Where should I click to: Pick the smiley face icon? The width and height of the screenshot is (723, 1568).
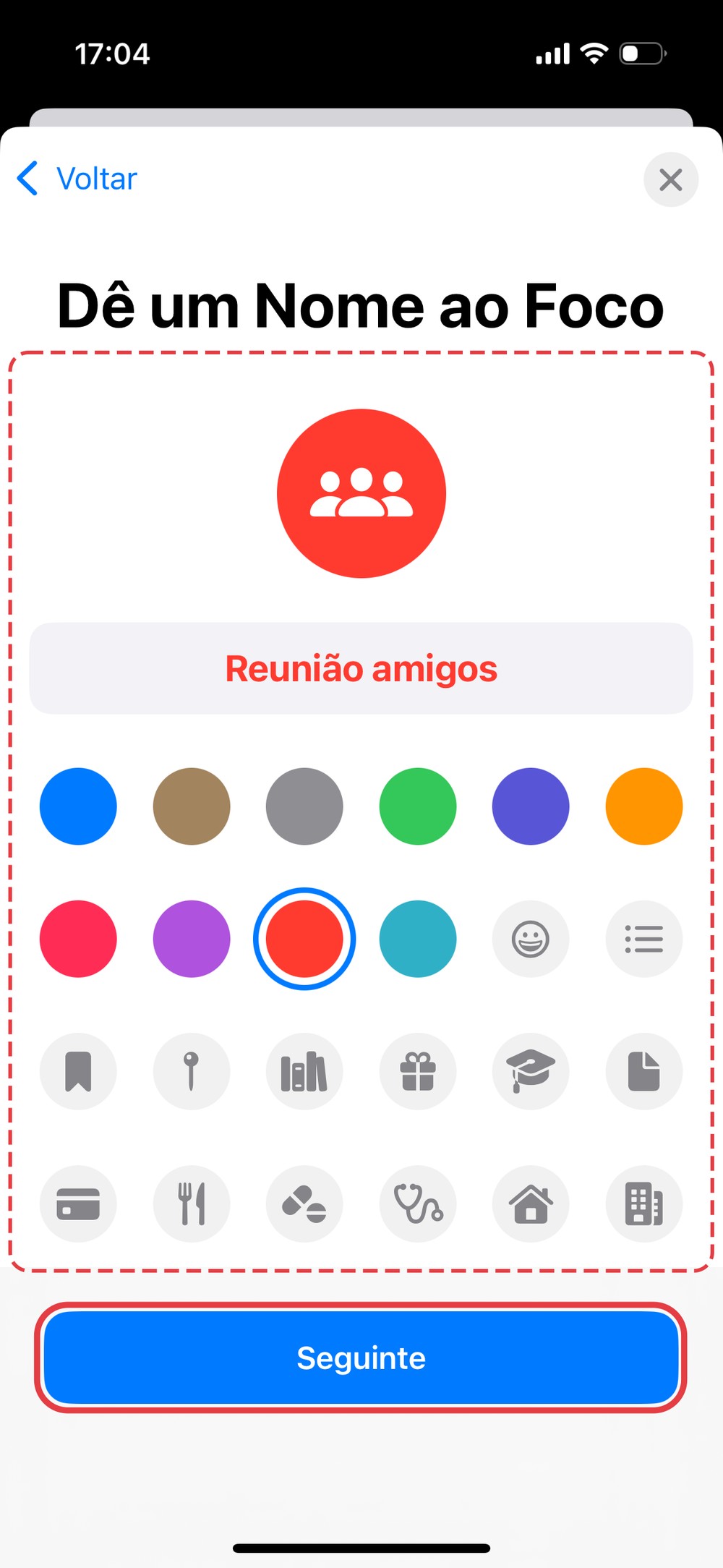pos(531,938)
